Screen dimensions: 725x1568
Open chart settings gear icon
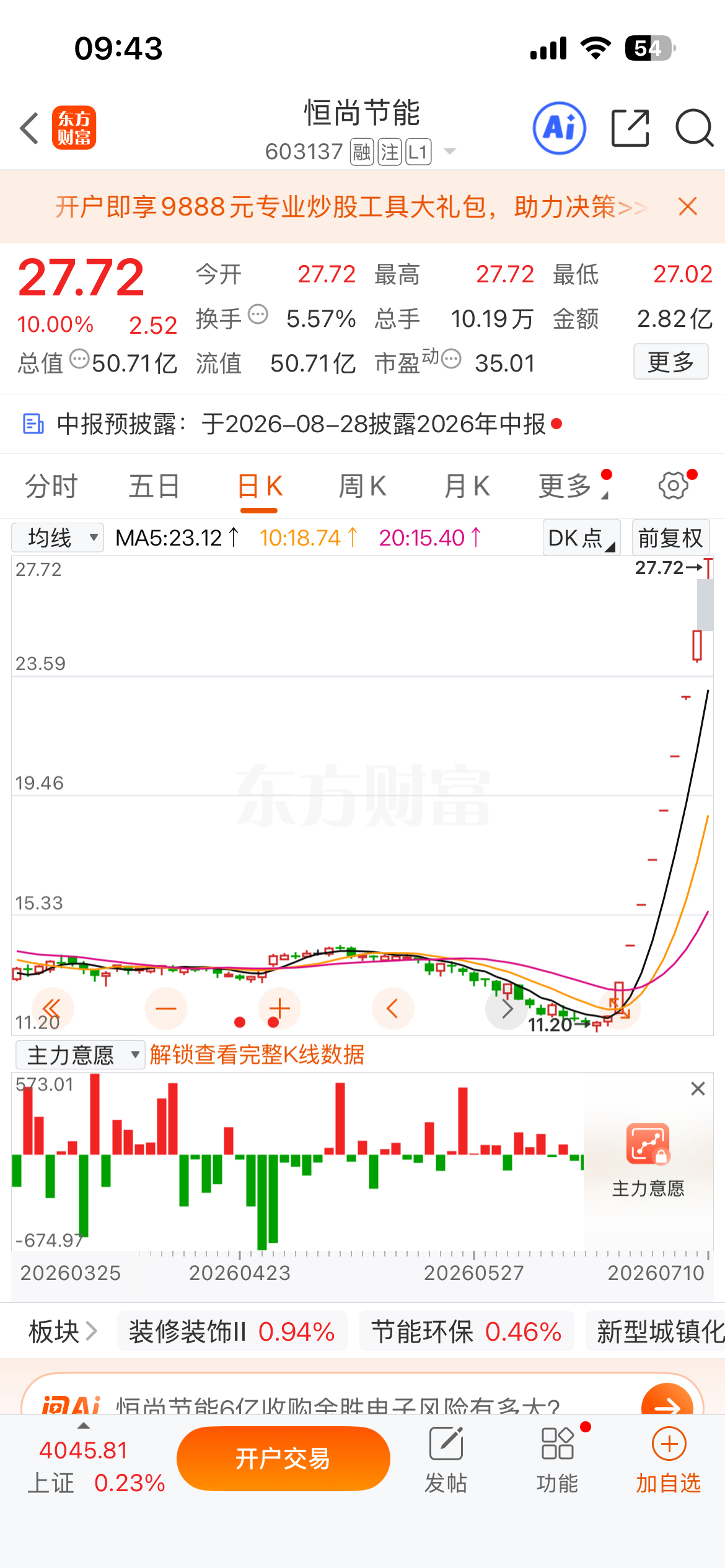674,486
